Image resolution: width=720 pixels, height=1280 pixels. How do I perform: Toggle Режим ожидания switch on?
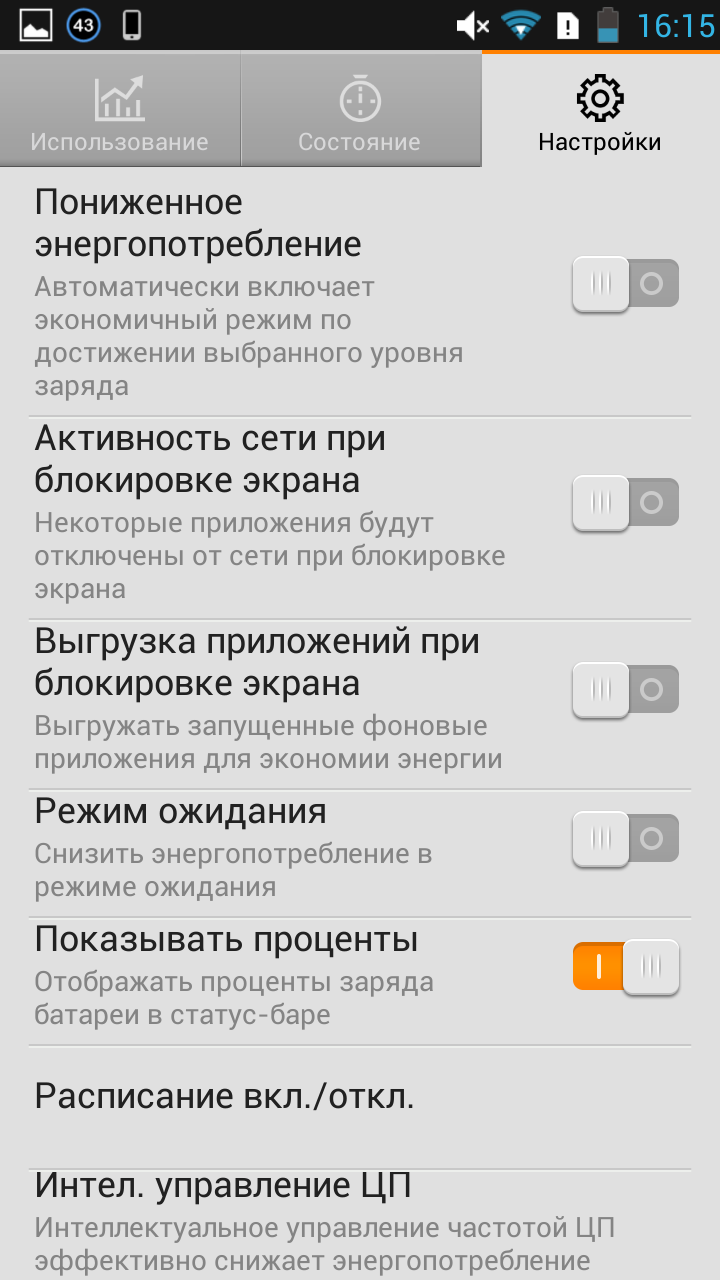pyautogui.click(x=626, y=839)
